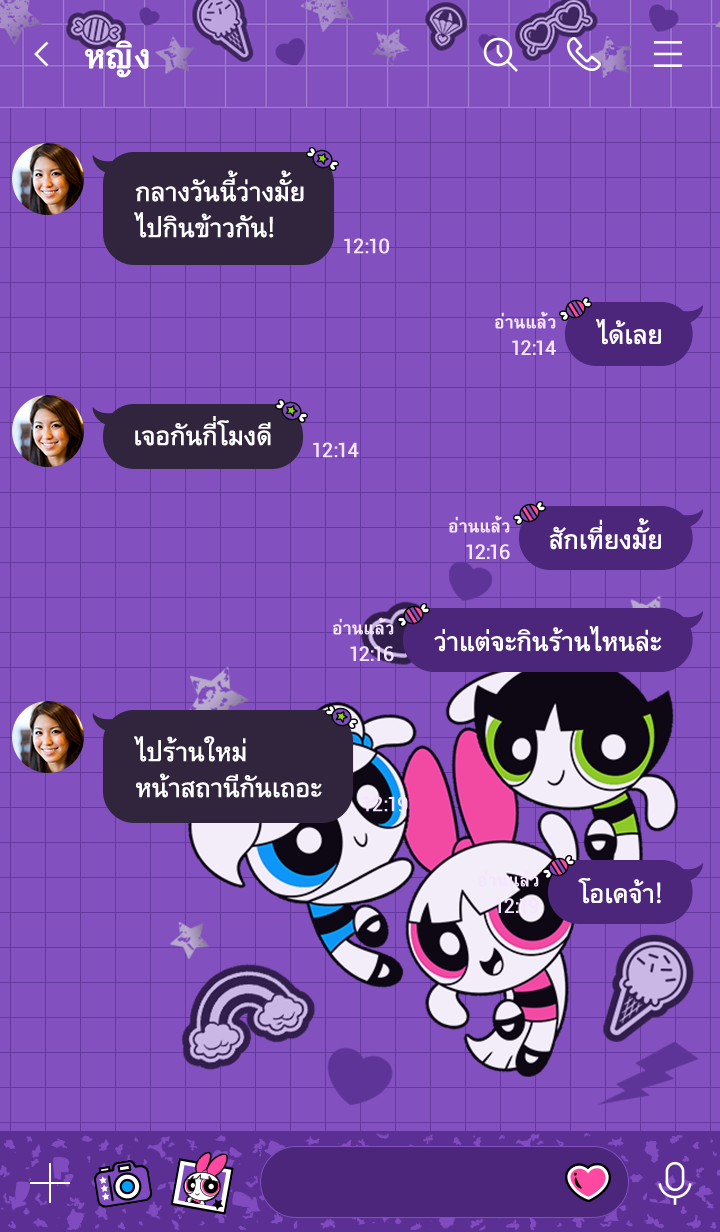The width and height of the screenshot is (720, 1232).
Task: Record a voice message with microphone
Action: pos(675,1182)
